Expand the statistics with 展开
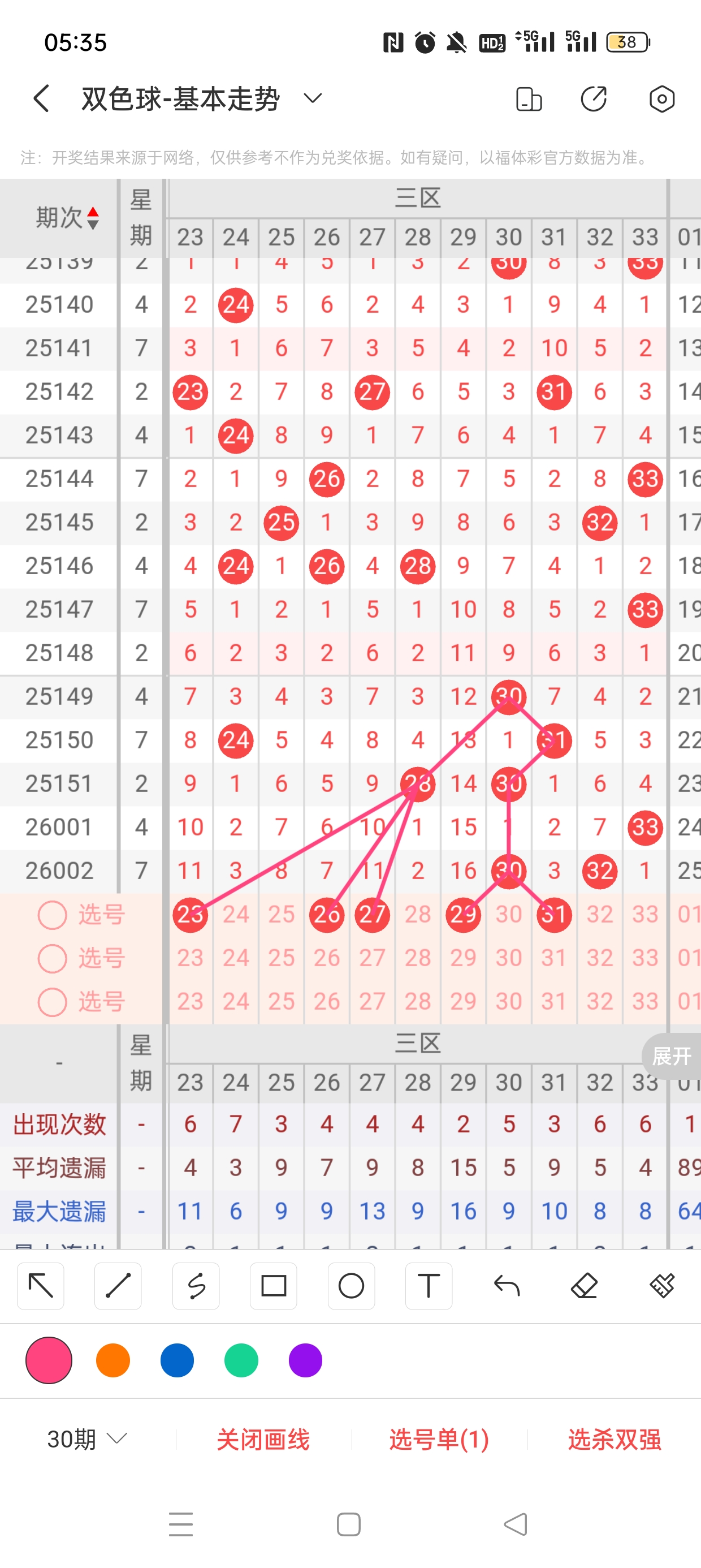This screenshot has height=1568, width=701. (671, 1056)
